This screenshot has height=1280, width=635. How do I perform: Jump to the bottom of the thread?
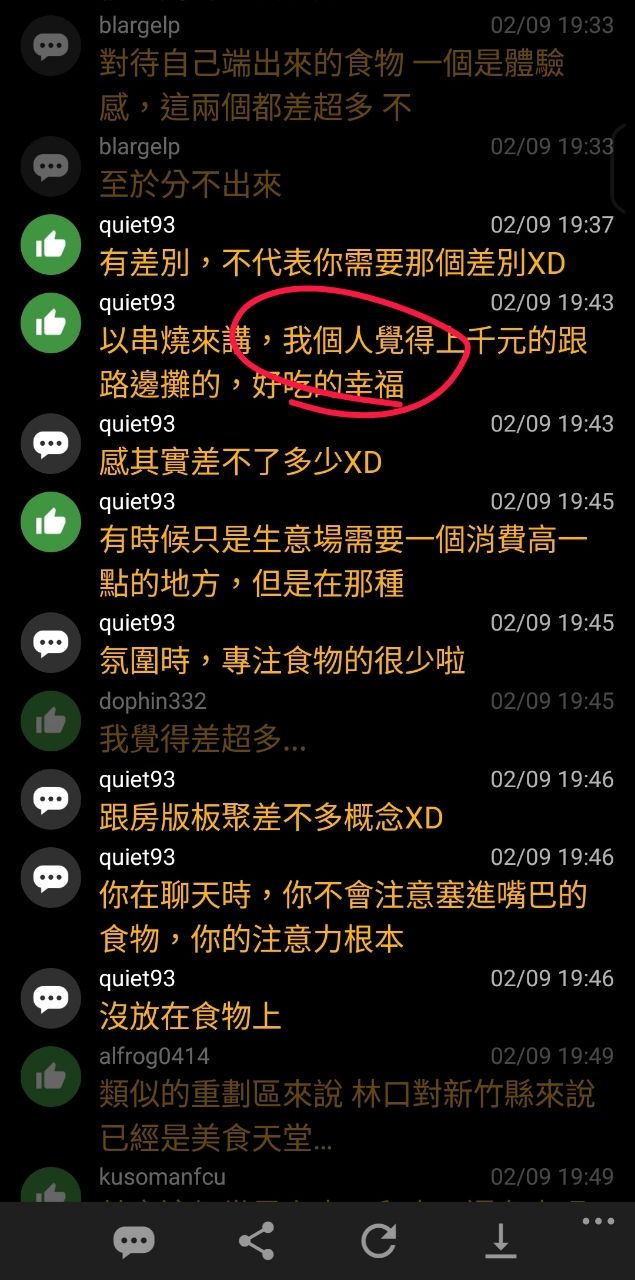tap(500, 1241)
